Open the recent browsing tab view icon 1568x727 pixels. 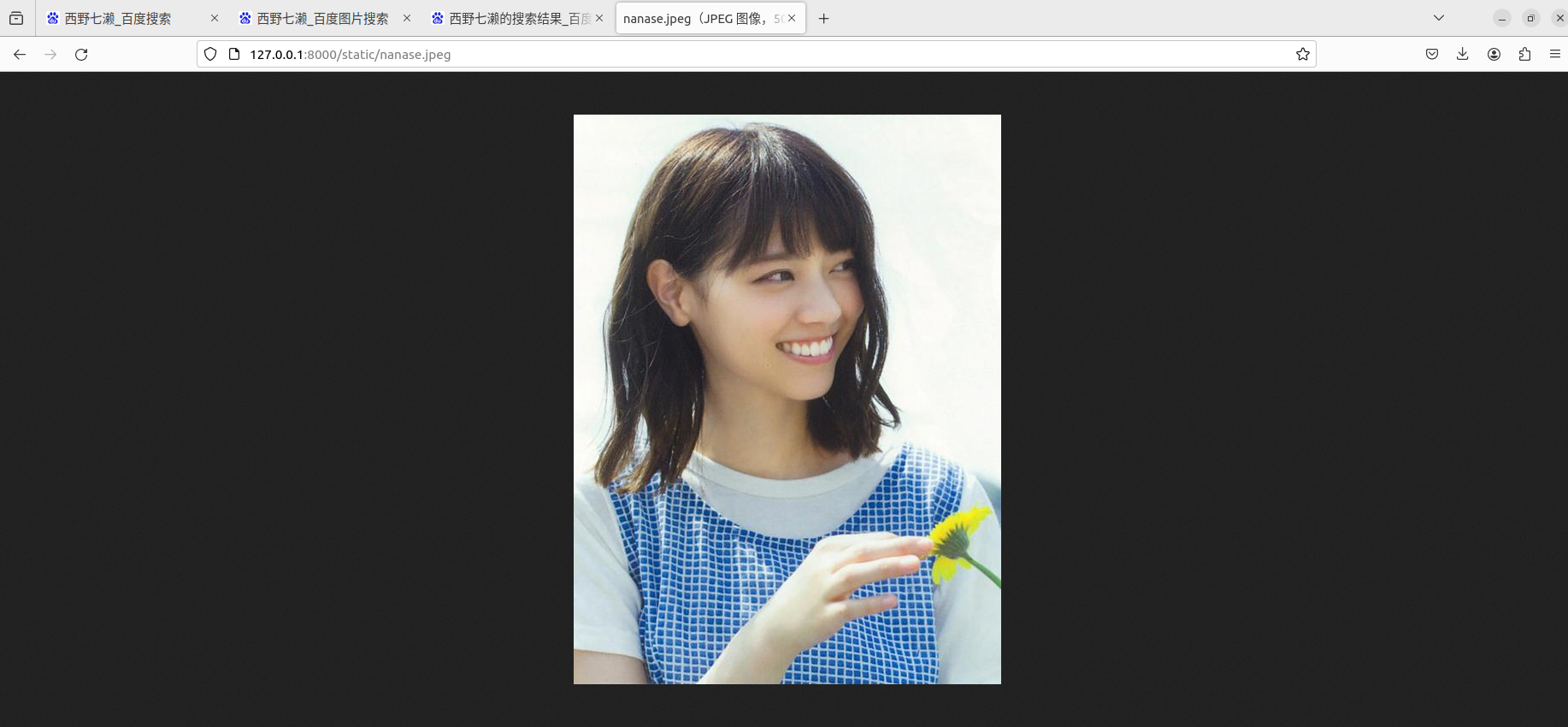coord(16,18)
